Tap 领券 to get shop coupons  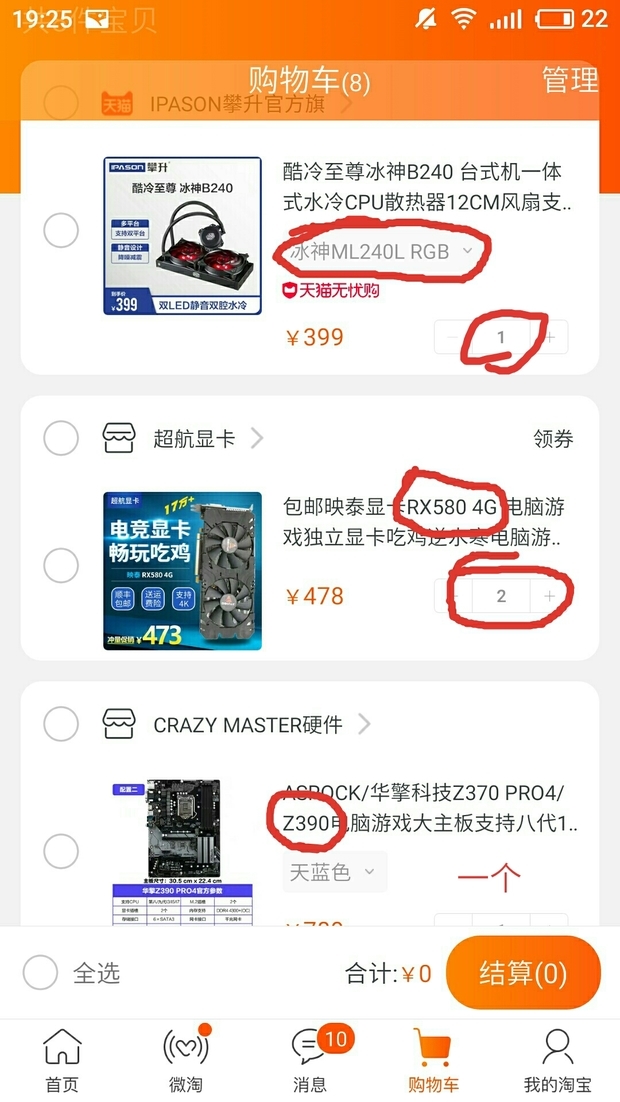(x=553, y=439)
